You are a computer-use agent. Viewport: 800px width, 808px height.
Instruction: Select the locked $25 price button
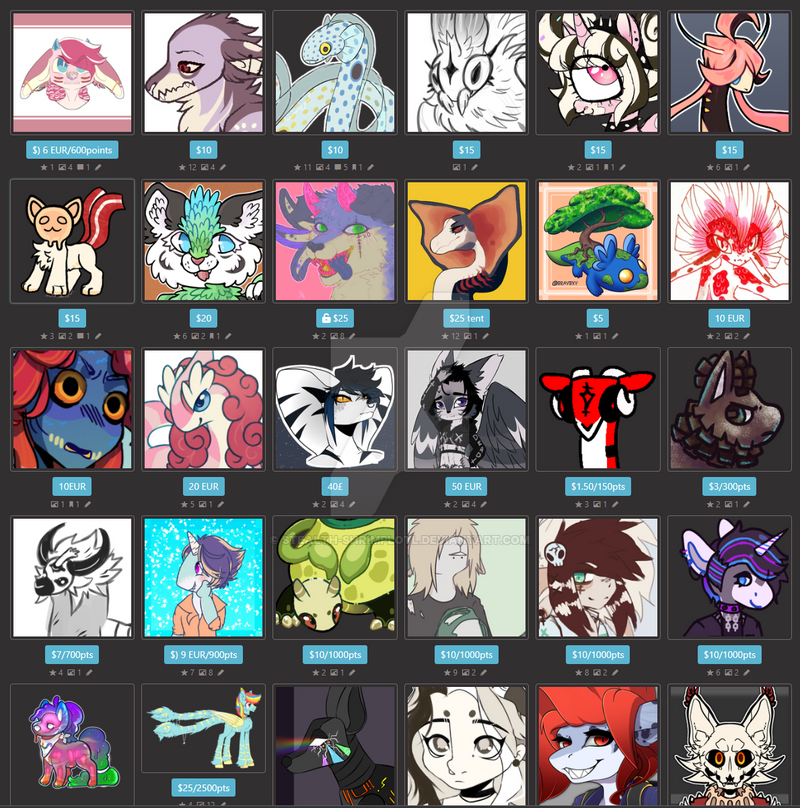point(335,318)
